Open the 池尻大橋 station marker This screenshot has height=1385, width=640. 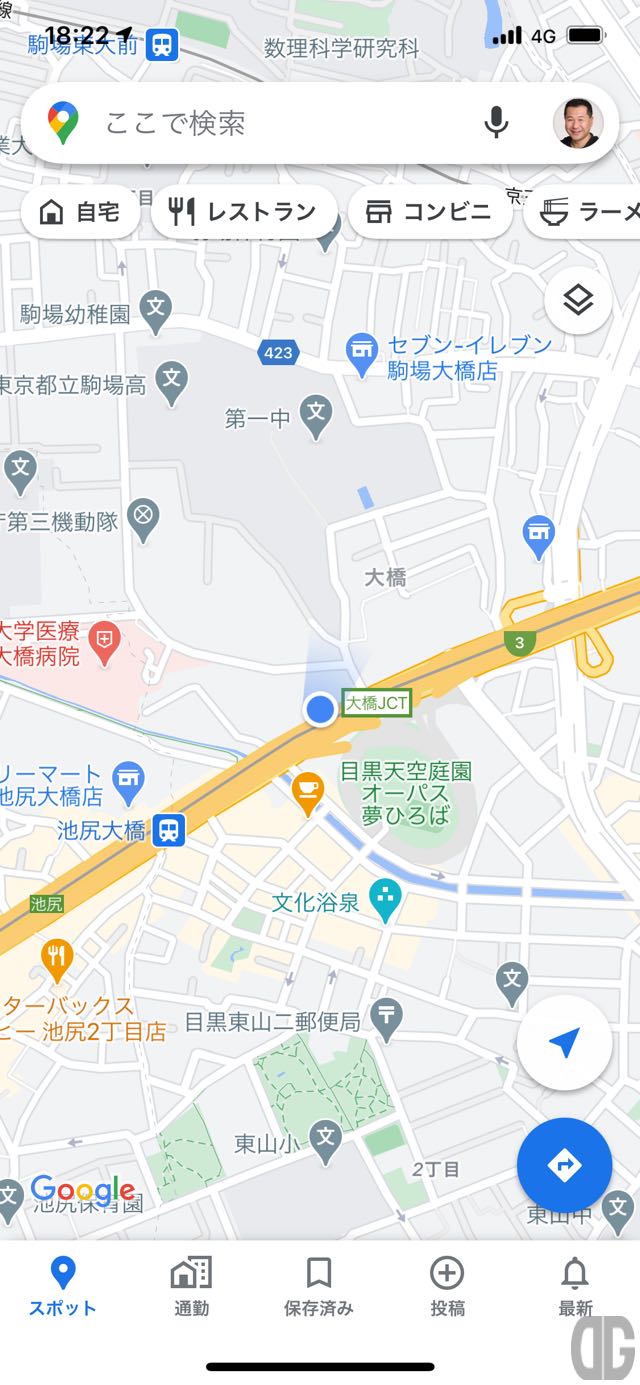click(x=170, y=830)
